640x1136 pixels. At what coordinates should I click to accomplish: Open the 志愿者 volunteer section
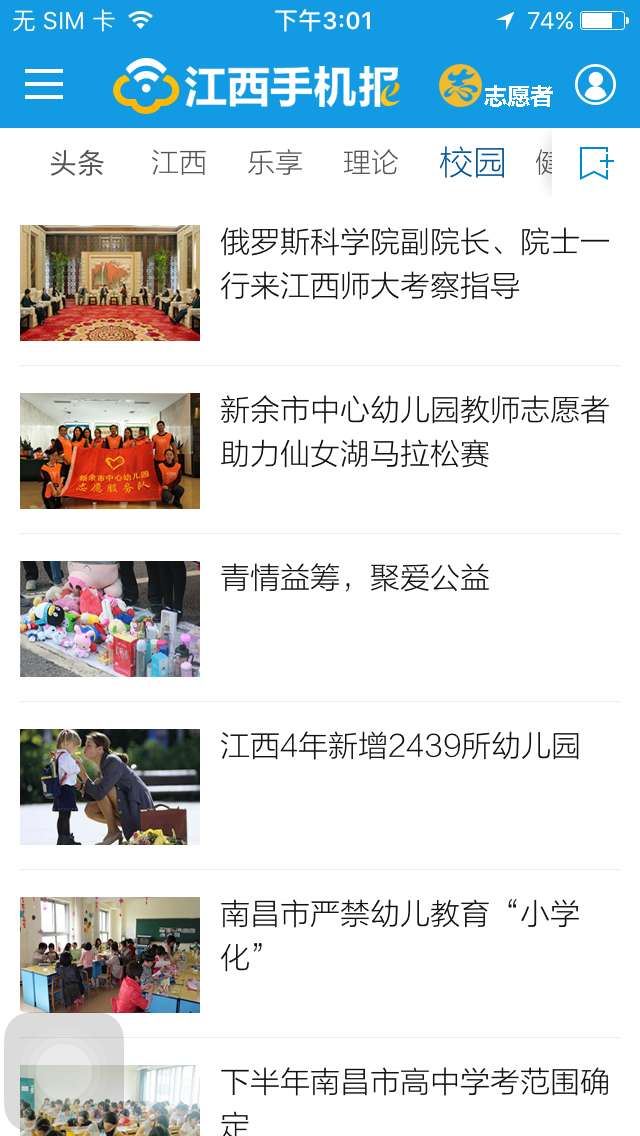pos(496,87)
